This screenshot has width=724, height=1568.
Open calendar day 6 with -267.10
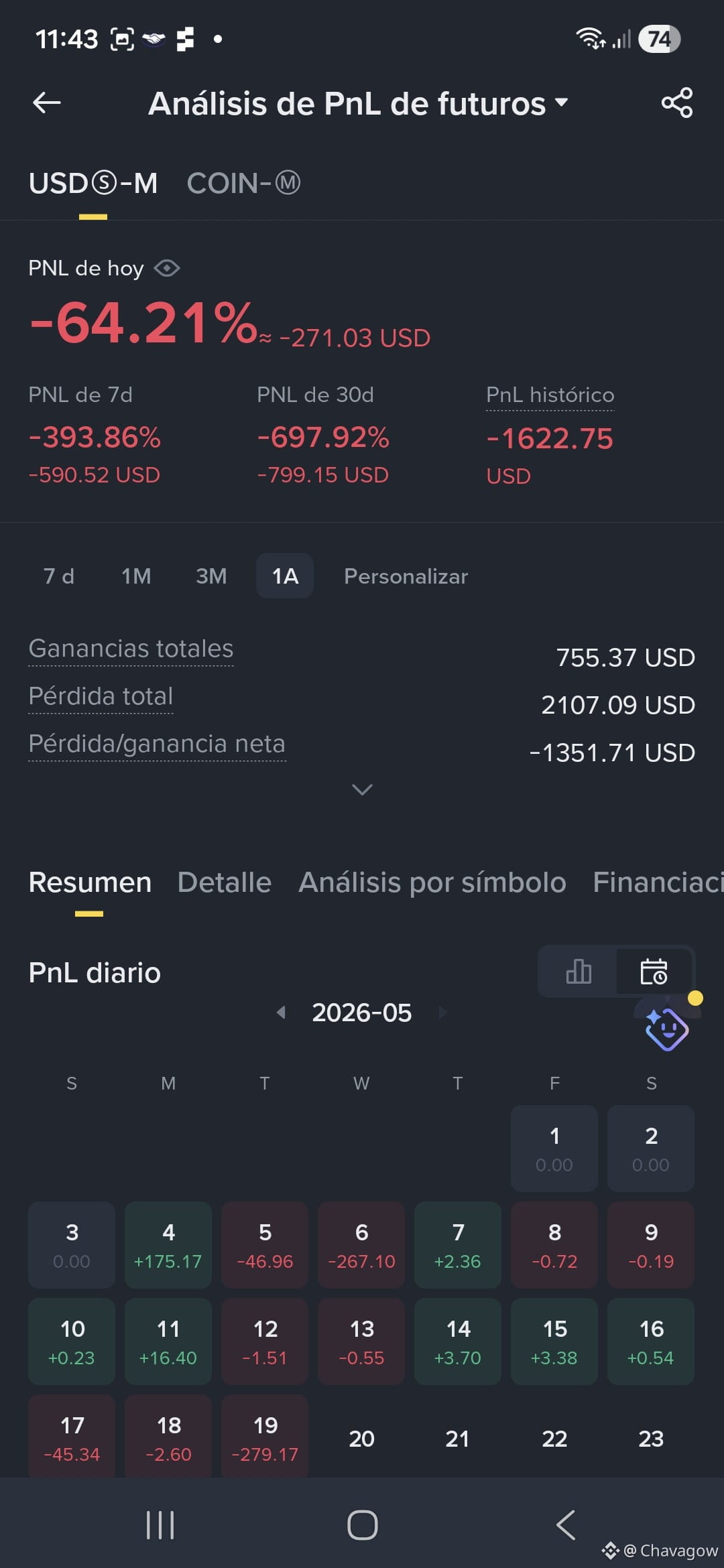pyautogui.click(x=361, y=1244)
